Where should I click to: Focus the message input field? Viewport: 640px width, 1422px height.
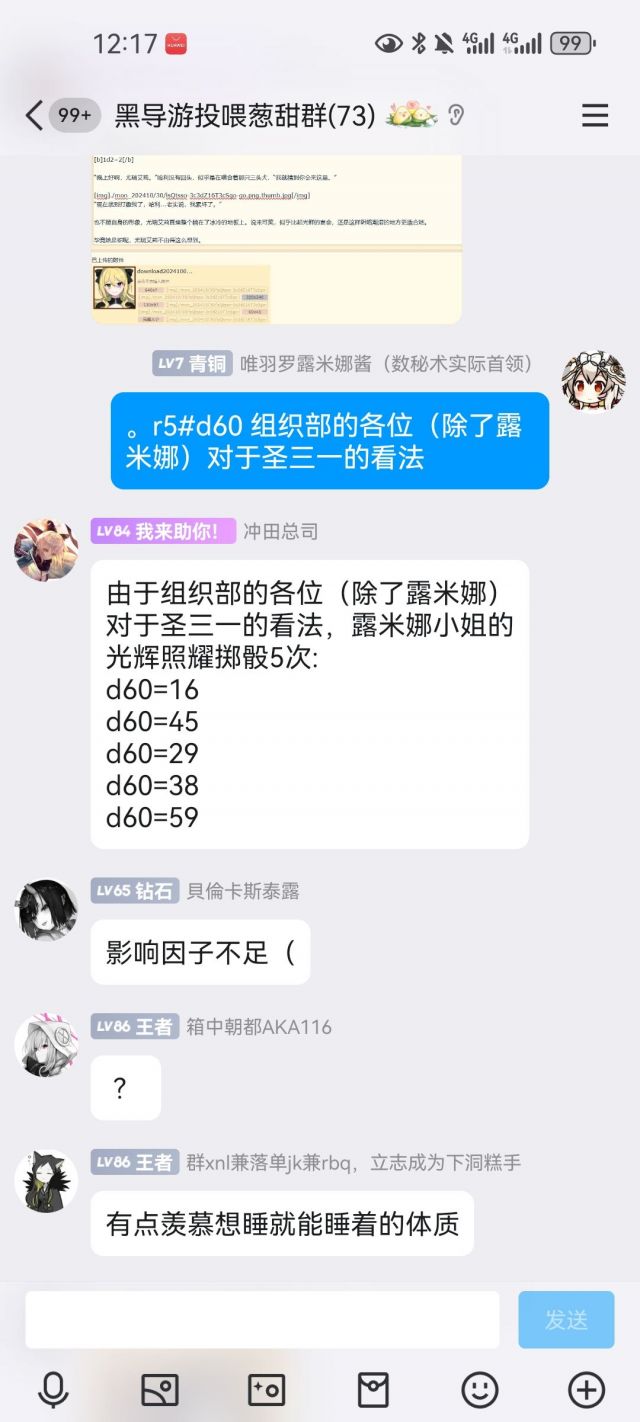point(262,1319)
